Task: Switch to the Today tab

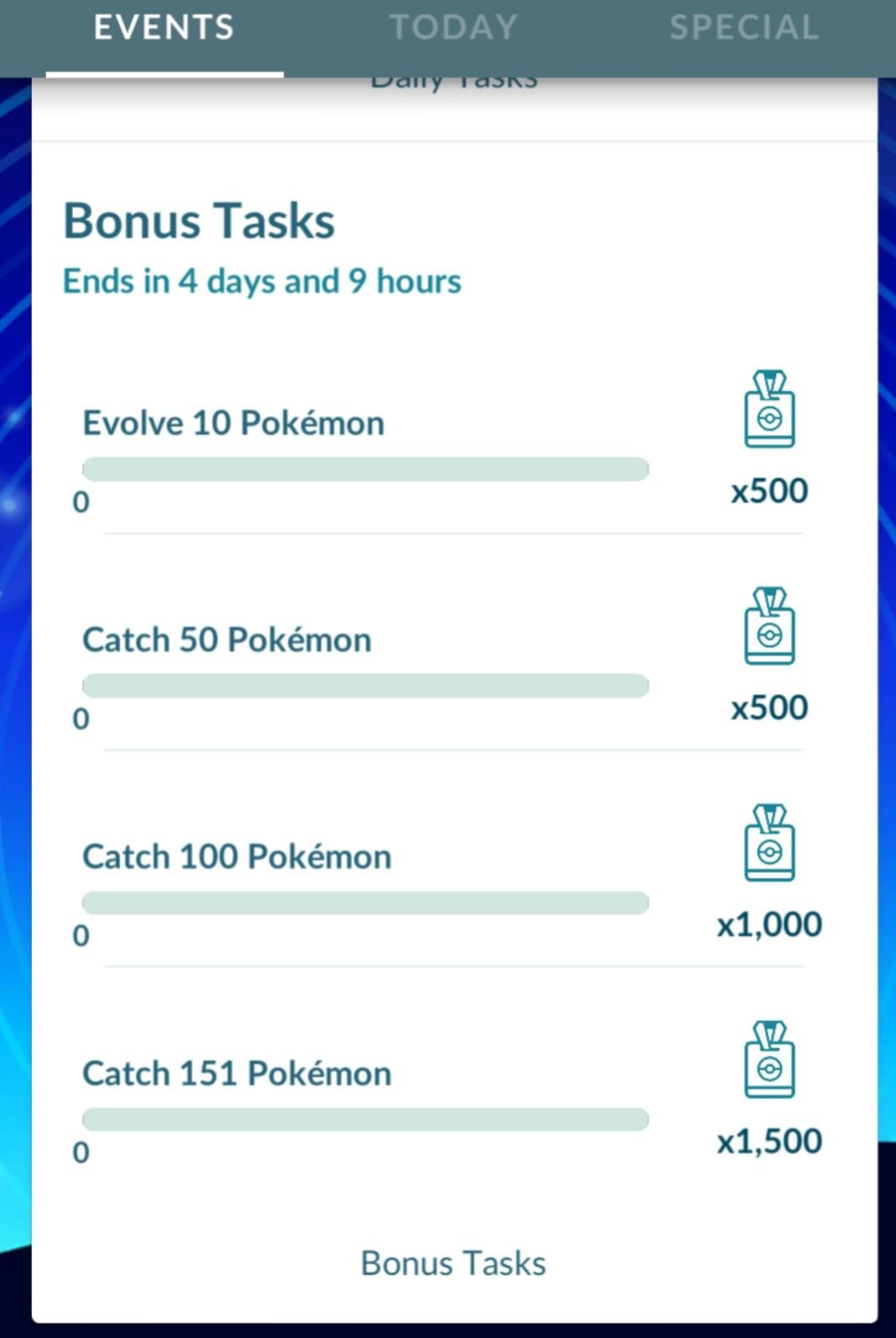Action: [453, 29]
